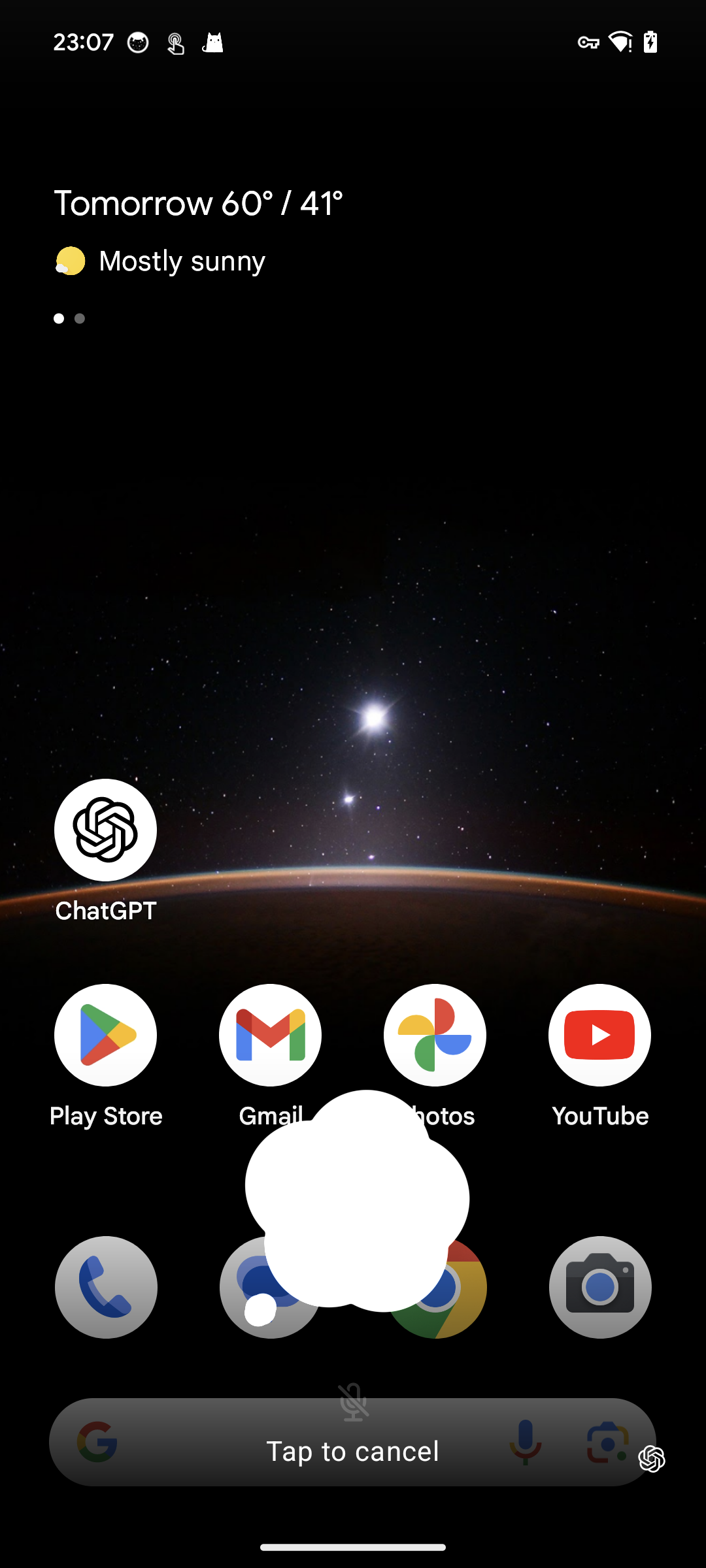Launch the YouTube app

click(x=599, y=1035)
